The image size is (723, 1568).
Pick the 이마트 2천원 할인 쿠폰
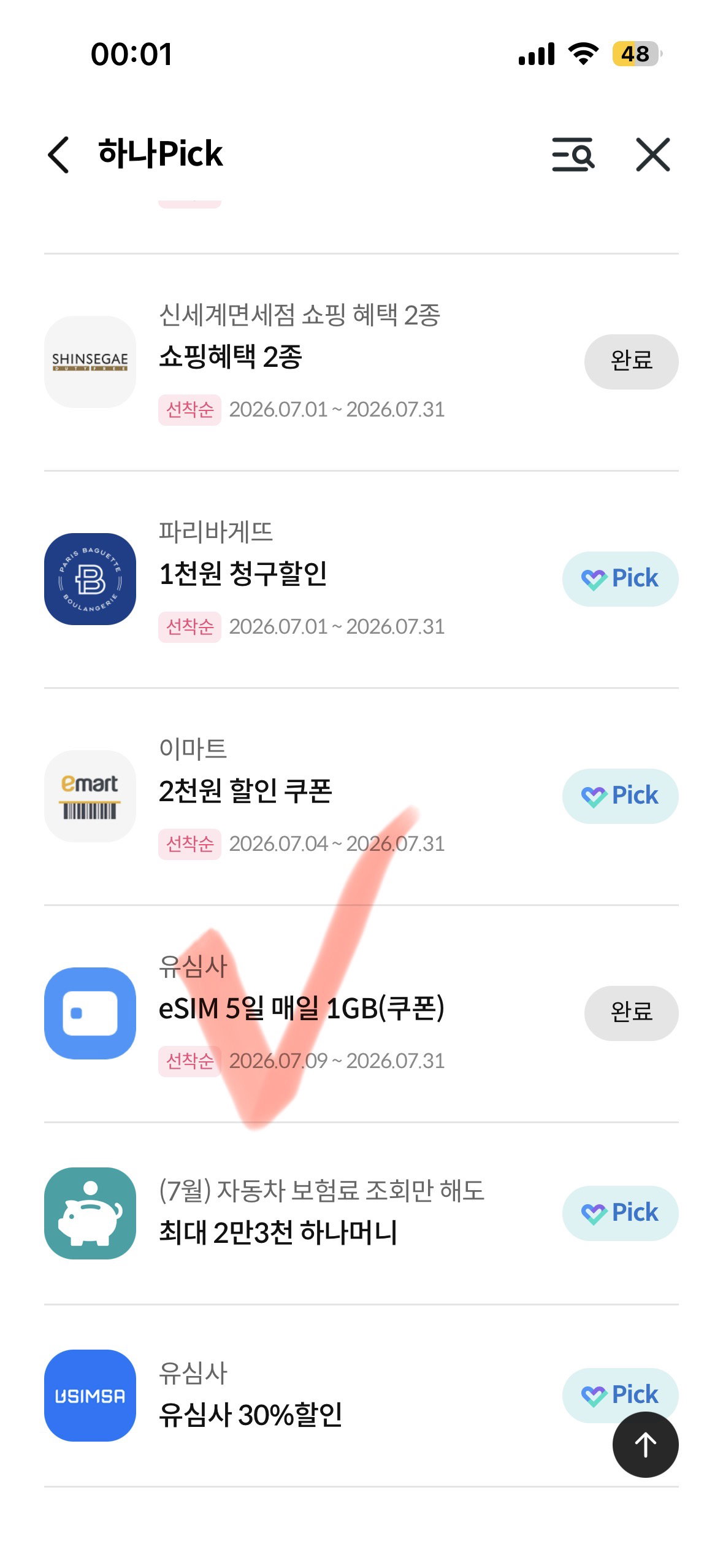click(x=620, y=796)
